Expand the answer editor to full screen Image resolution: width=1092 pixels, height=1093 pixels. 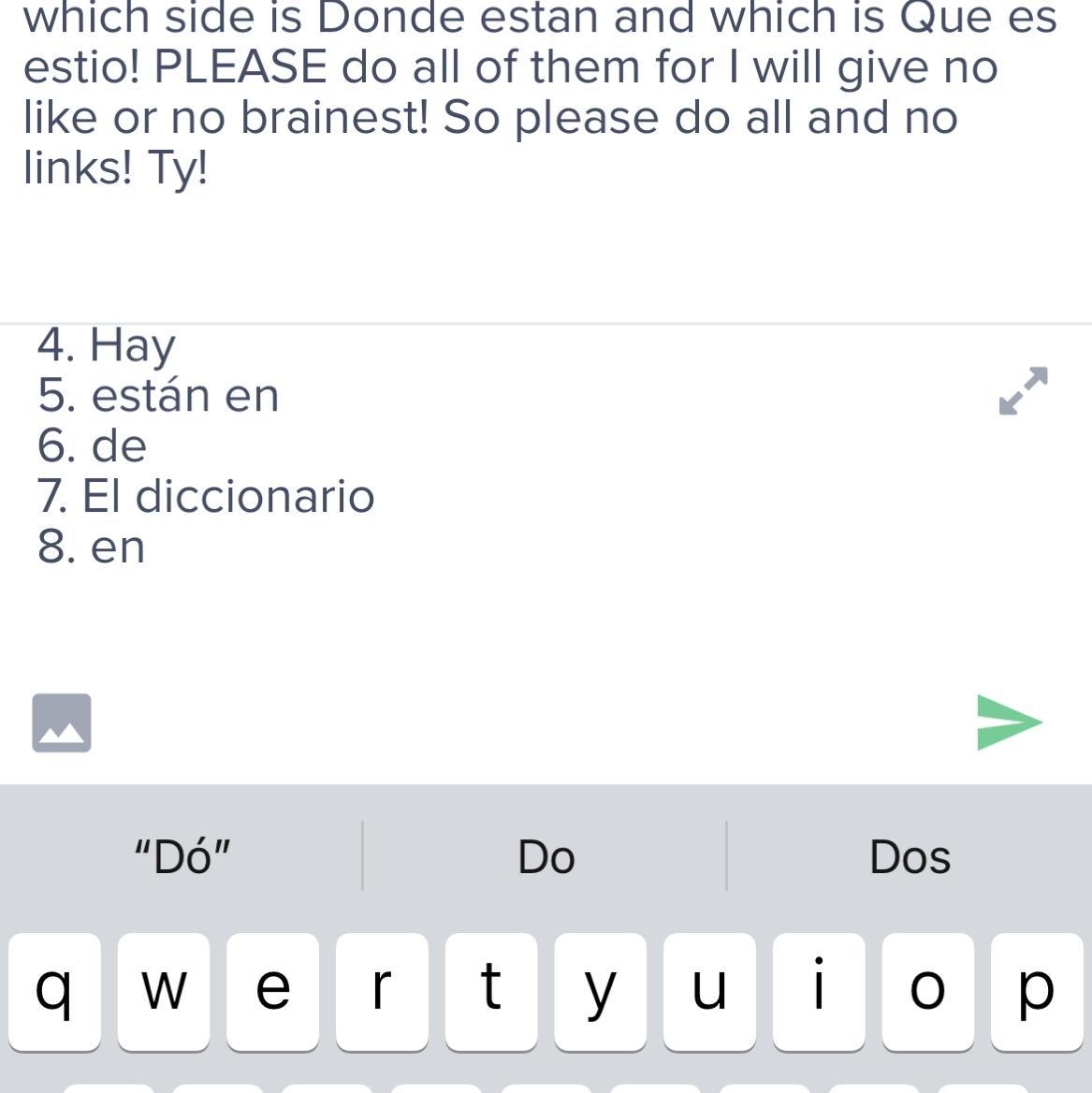(1023, 391)
